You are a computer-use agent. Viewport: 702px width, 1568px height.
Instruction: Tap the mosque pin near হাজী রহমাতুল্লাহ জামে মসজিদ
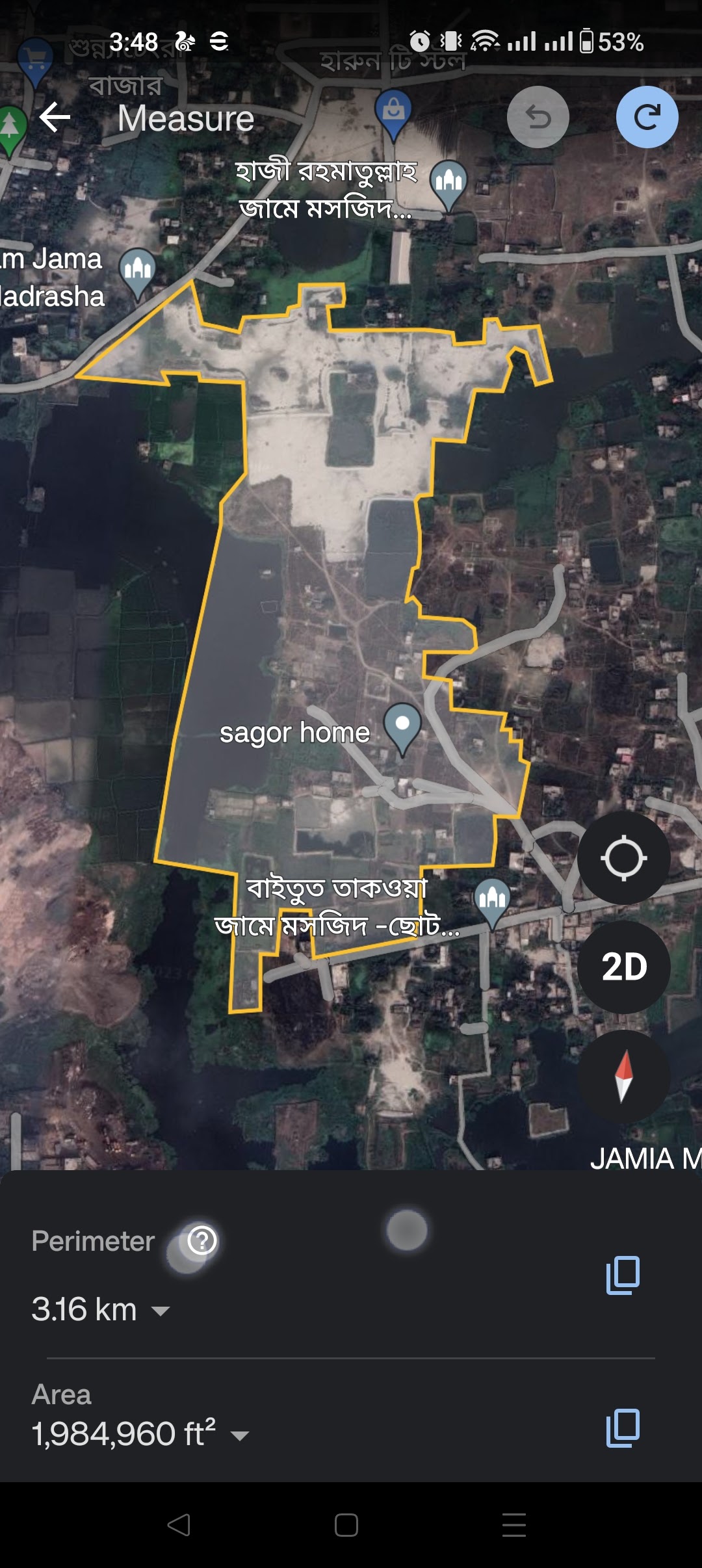point(447,181)
